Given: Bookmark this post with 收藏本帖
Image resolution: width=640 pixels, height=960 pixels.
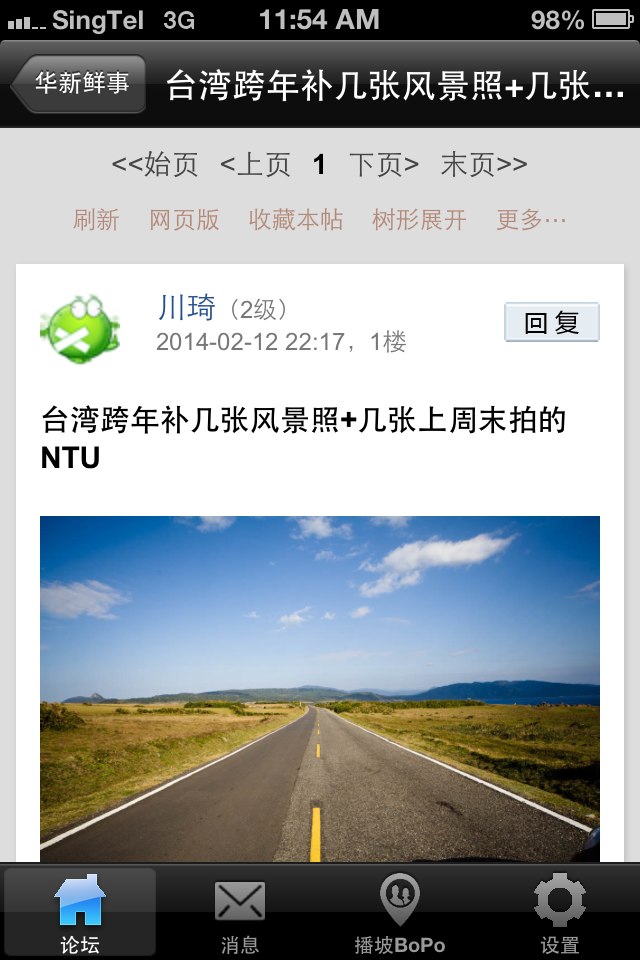Looking at the screenshot, I should click(x=295, y=220).
